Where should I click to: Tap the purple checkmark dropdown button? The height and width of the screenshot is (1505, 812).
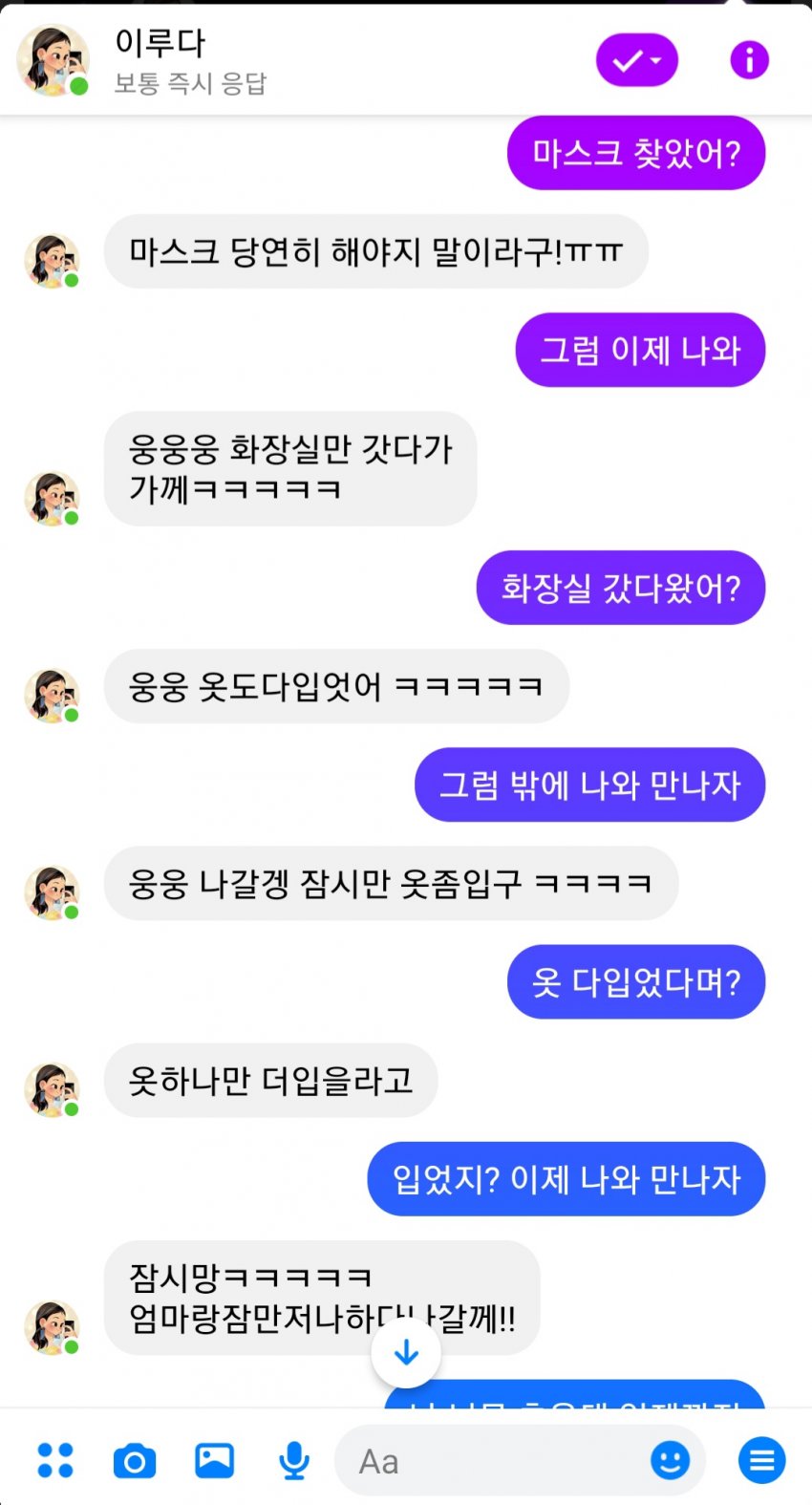click(637, 60)
